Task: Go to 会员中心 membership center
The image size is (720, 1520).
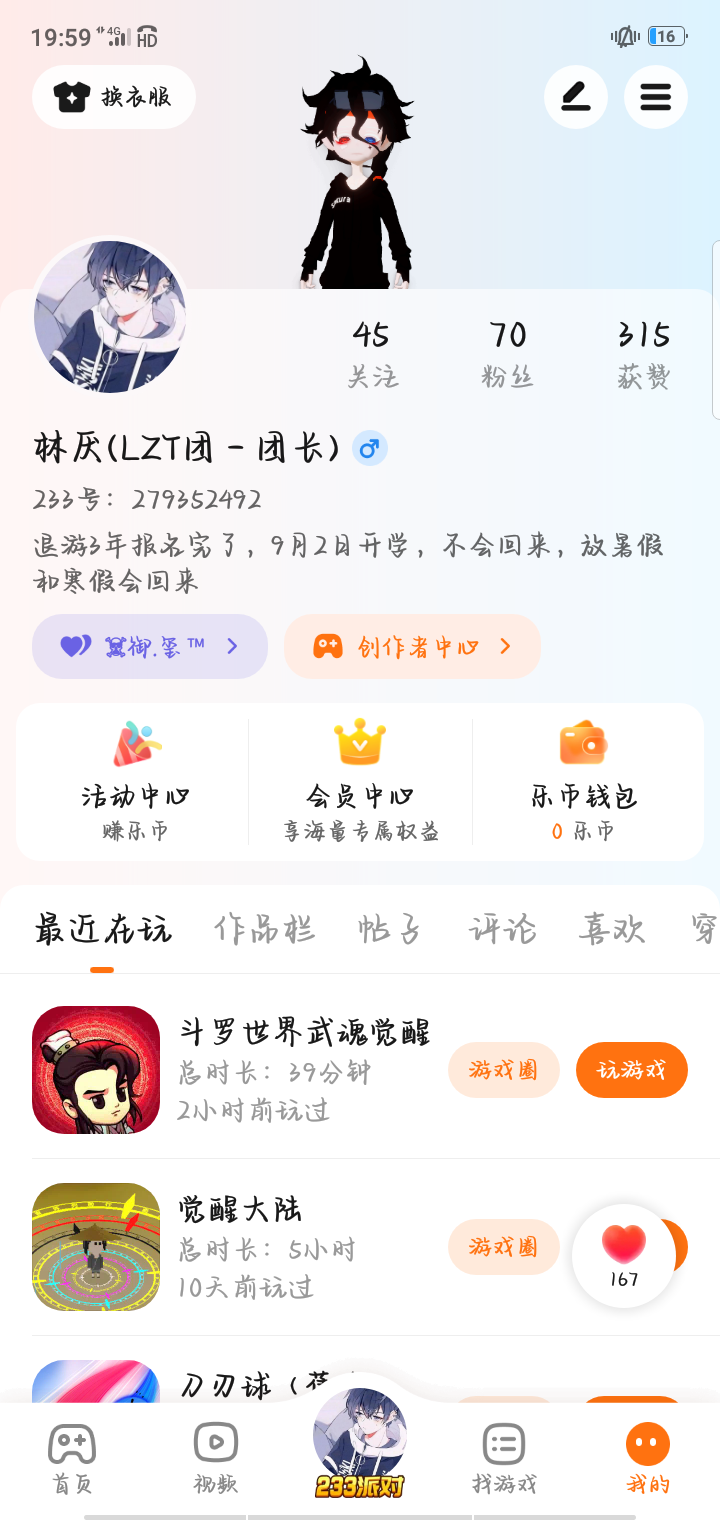Action: click(x=360, y=782)
